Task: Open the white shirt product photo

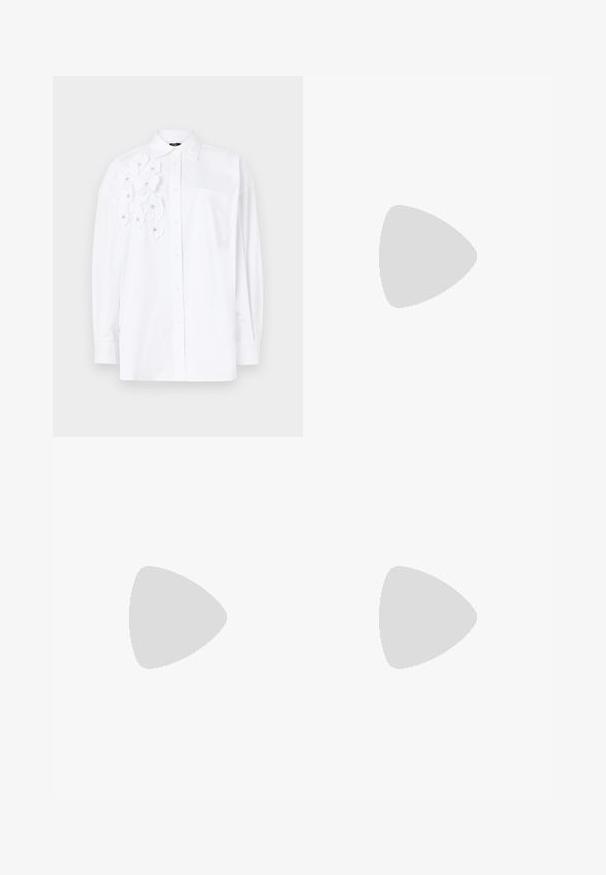Action: [178, 256]
